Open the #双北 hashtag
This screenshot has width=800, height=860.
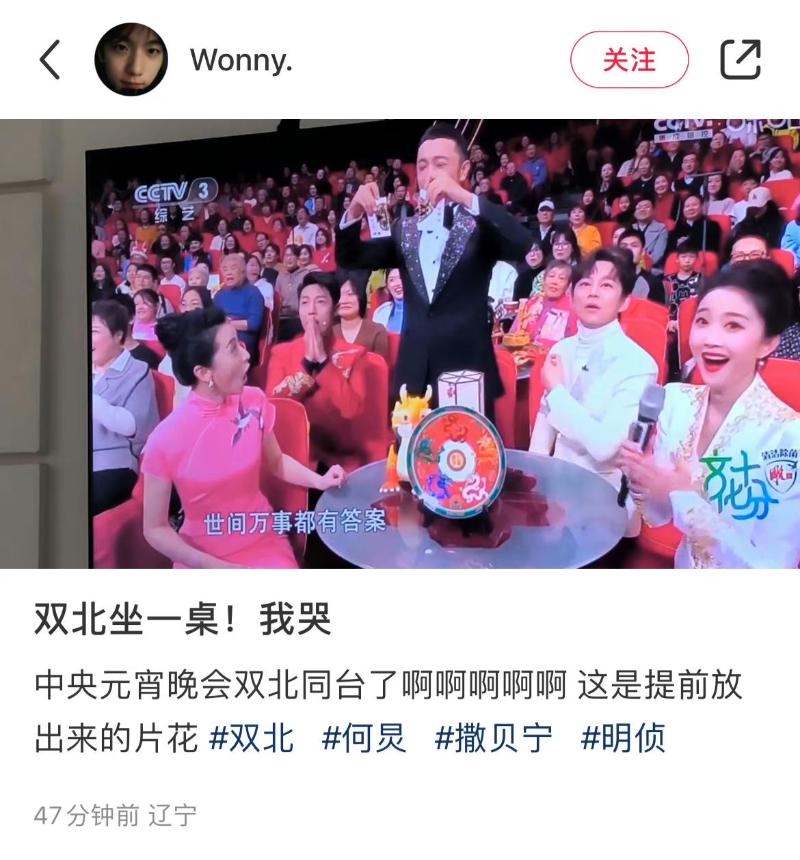251,739
